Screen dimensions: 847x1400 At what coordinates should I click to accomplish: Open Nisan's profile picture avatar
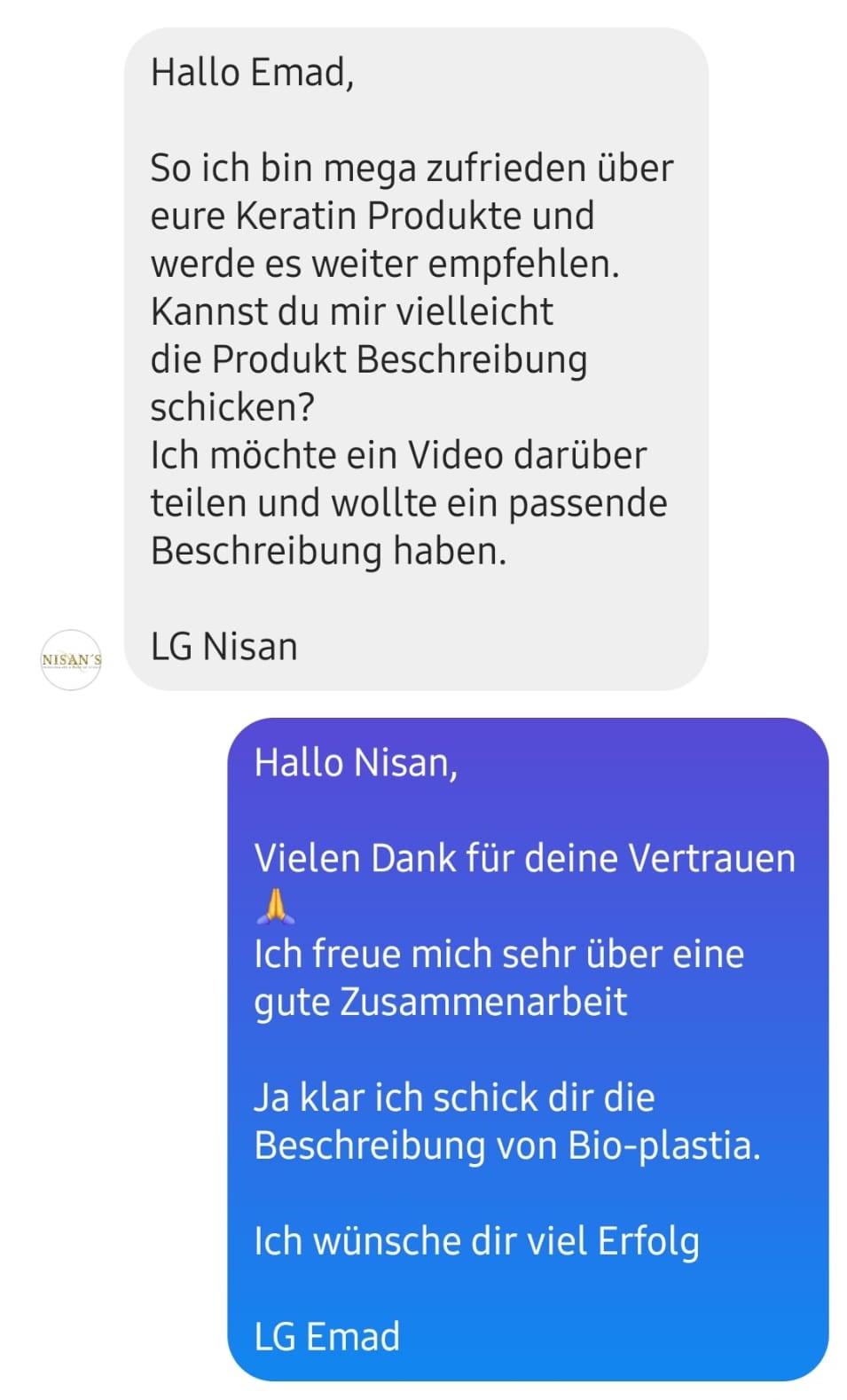coord(71,659)
